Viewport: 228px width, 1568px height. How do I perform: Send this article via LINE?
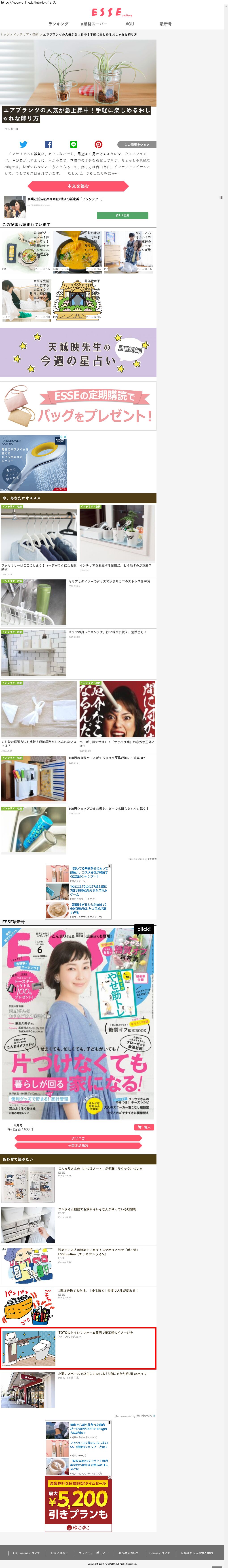pos(73,144)
